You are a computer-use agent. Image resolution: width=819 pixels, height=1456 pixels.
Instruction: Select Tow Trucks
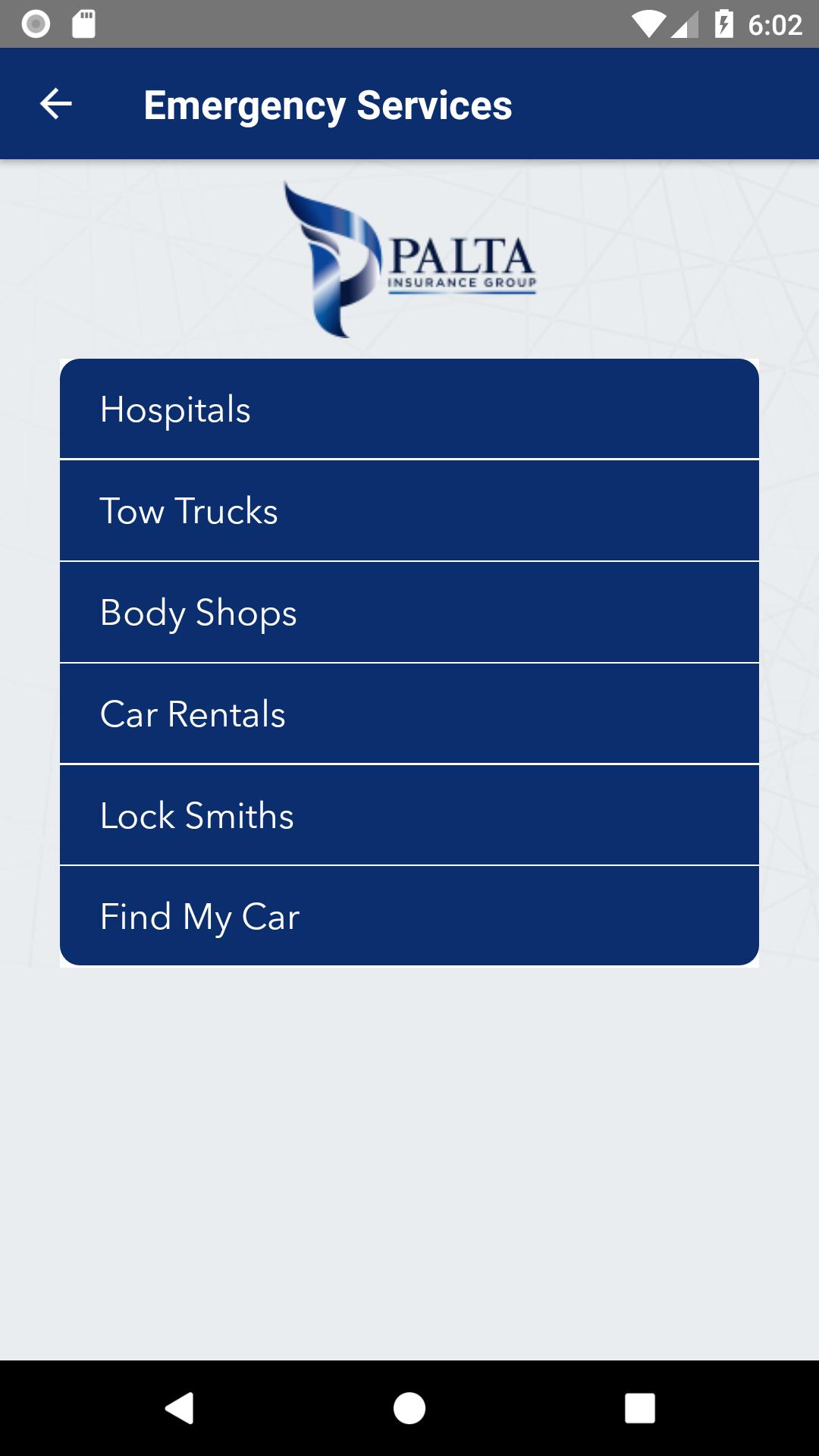[409, 510]
